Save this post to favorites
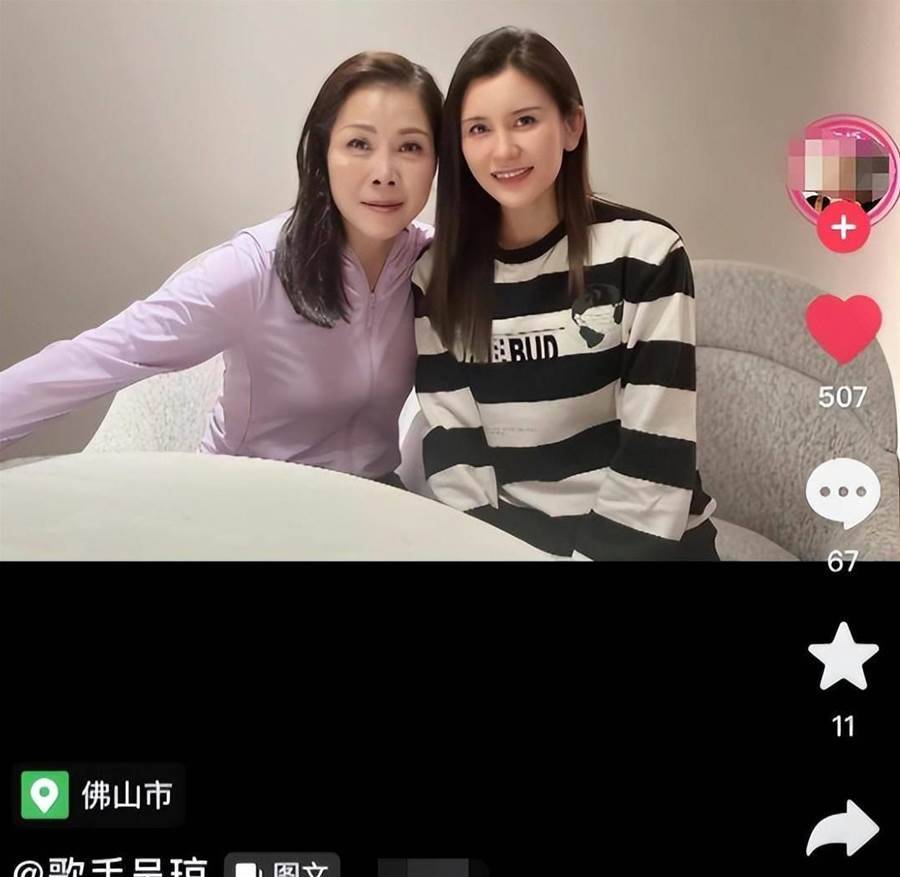 click(843, 657)
